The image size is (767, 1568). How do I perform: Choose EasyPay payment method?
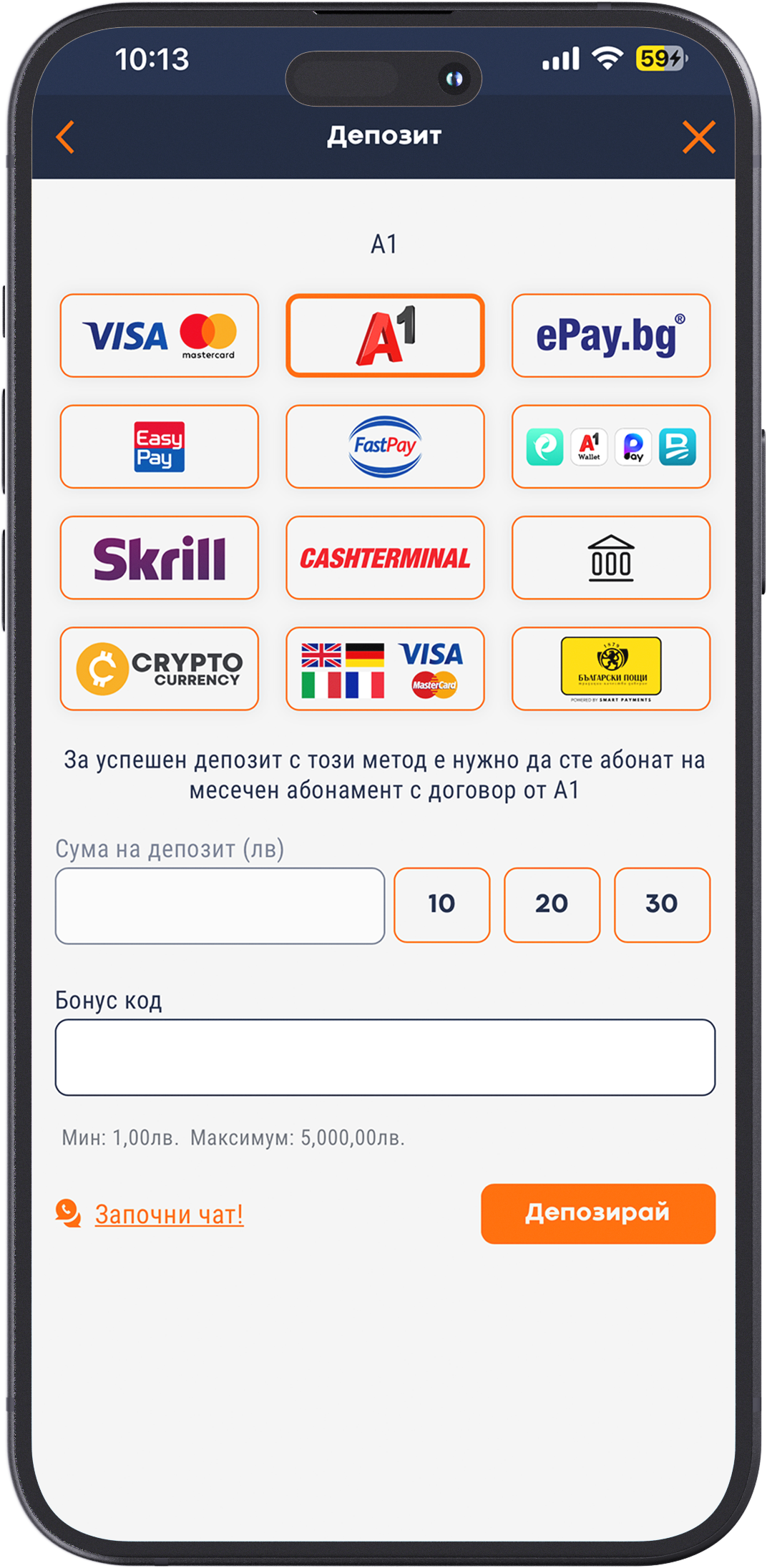(x=159, y=446)
